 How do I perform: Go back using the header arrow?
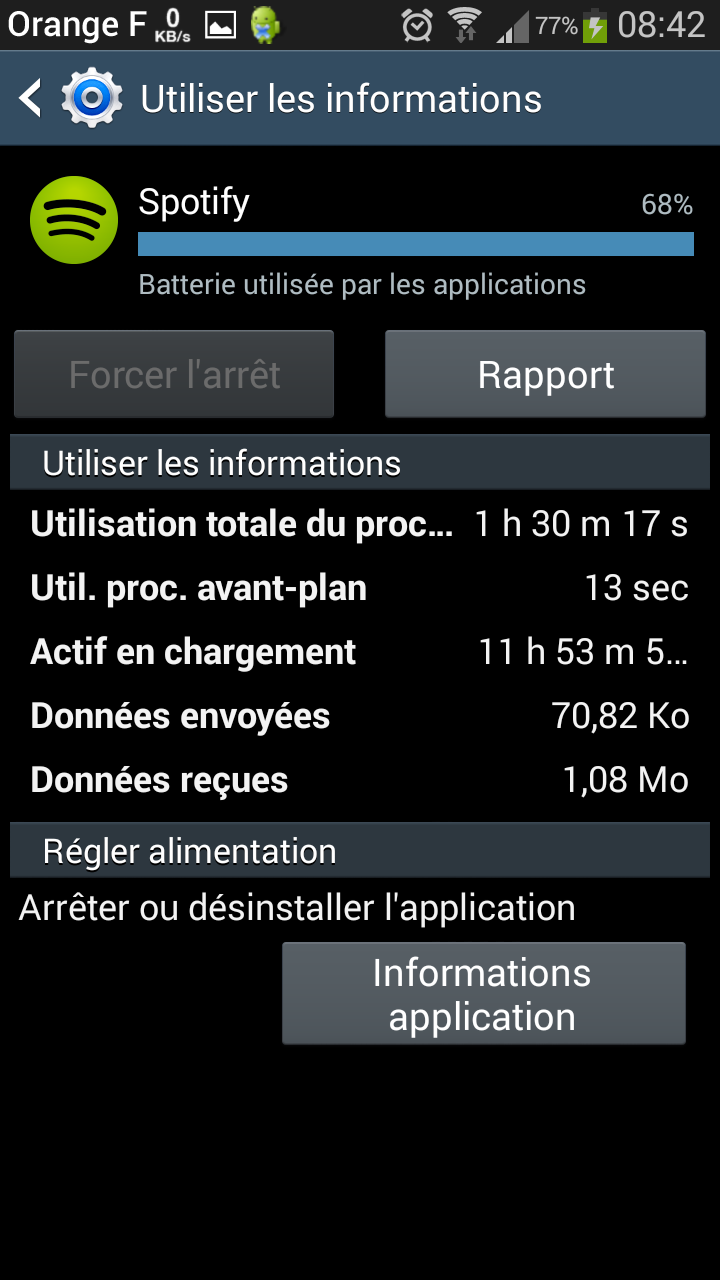tap(31, 99)
